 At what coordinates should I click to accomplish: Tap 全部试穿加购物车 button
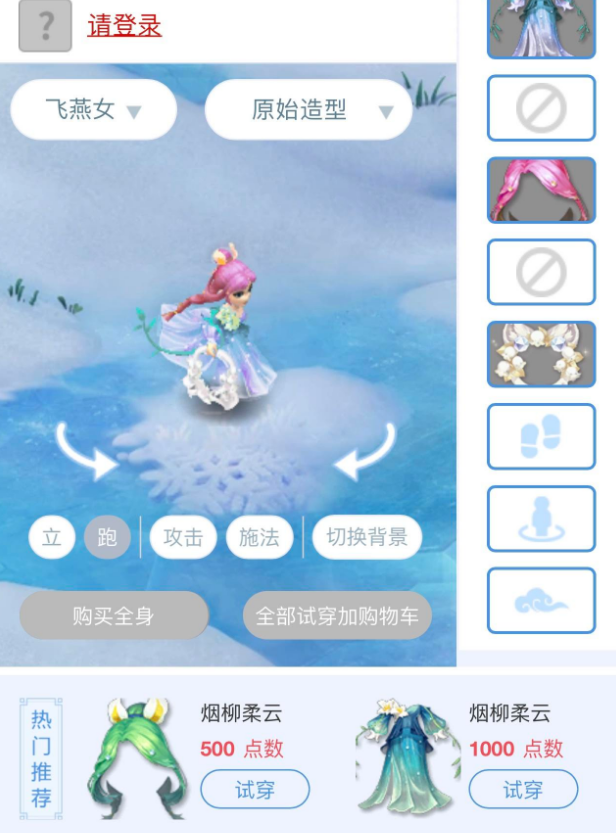337,615
